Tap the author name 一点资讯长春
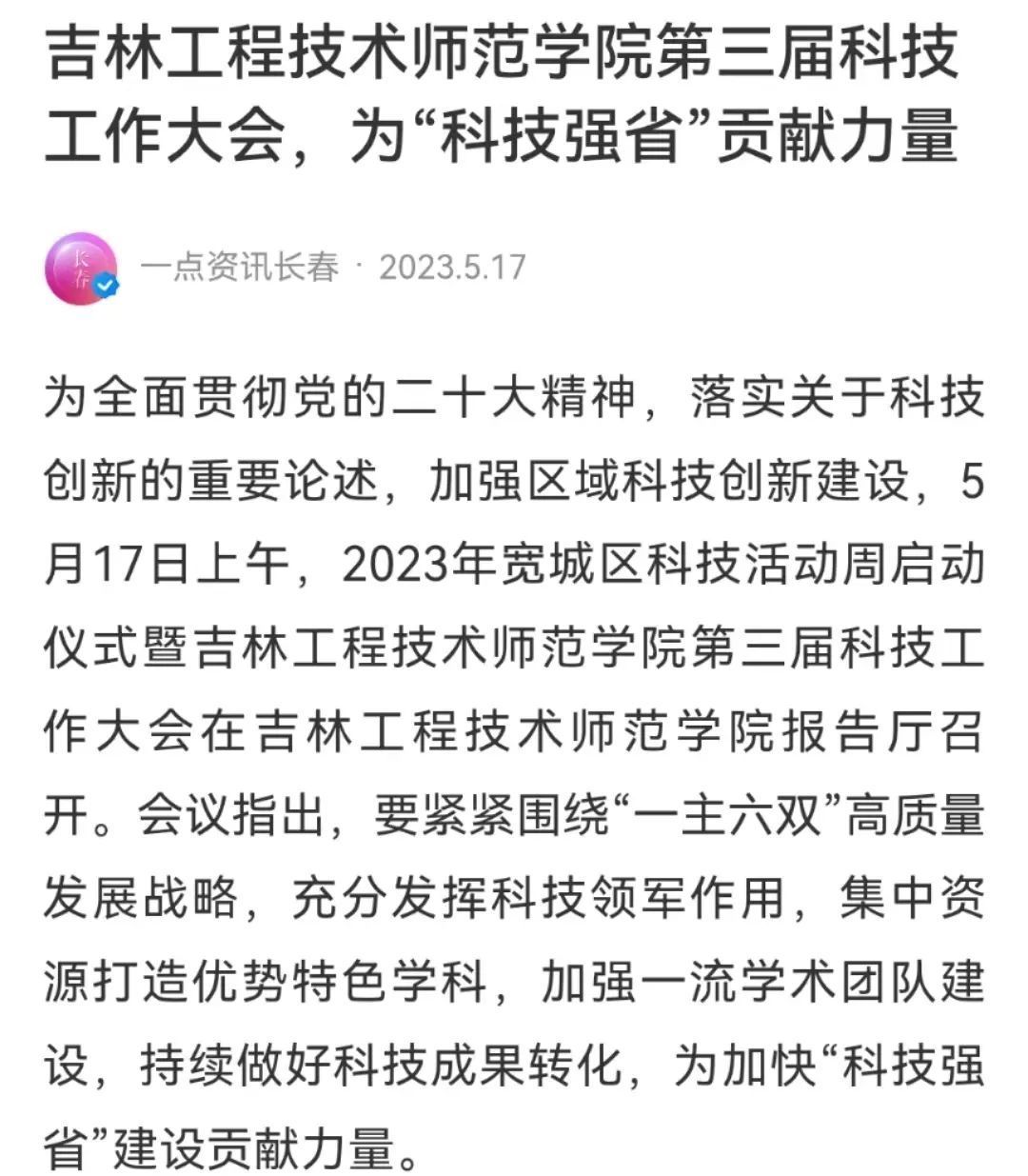 point(240,268)
